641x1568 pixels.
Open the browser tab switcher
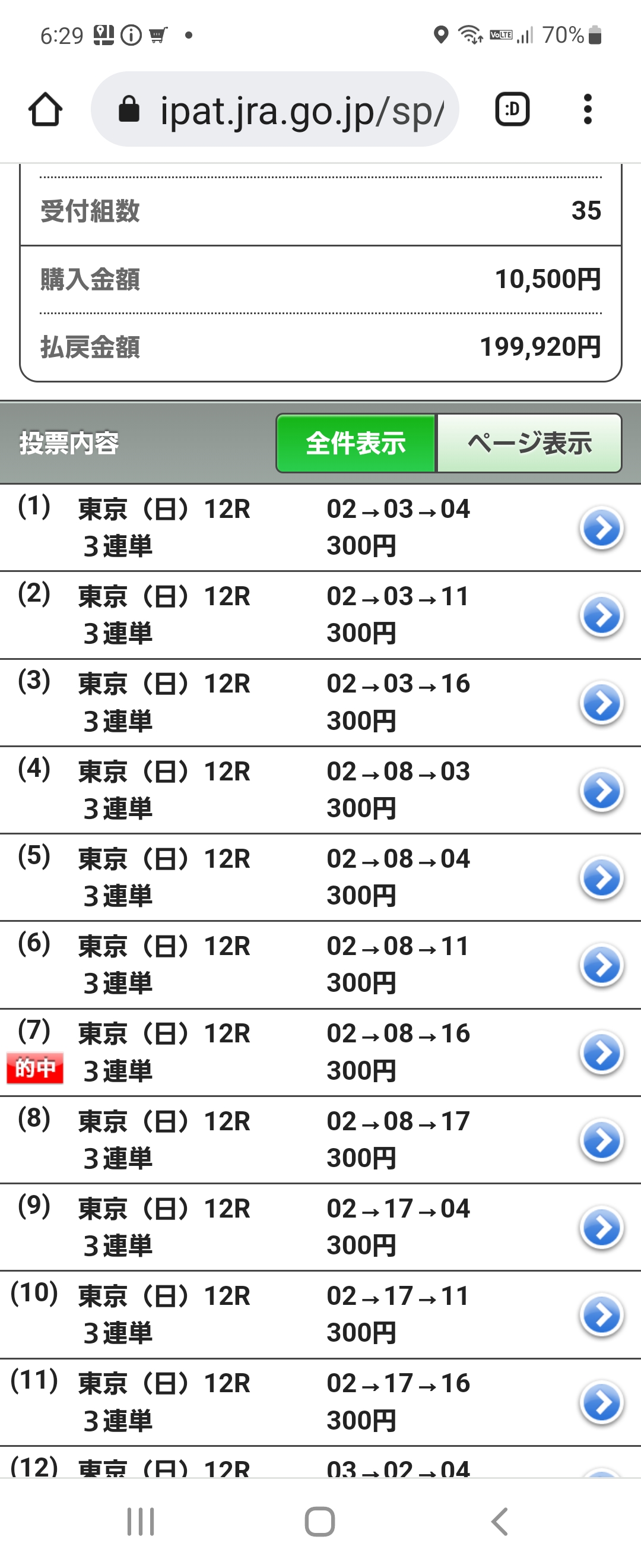coord(512,109)
